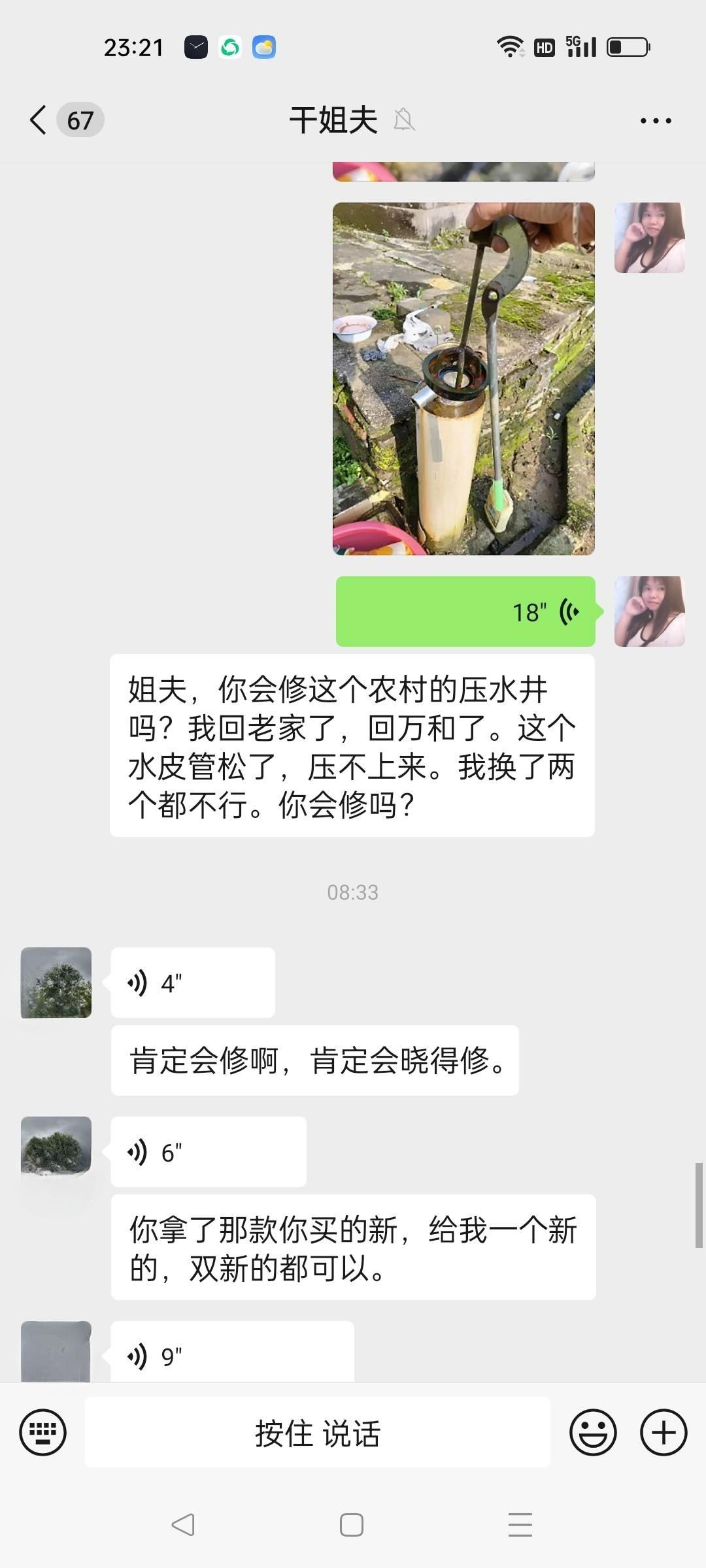Tap the contact's tree avatar picture
This screenshot has height=1568, width=706.
pyautogui.click(x=56, y=983)
